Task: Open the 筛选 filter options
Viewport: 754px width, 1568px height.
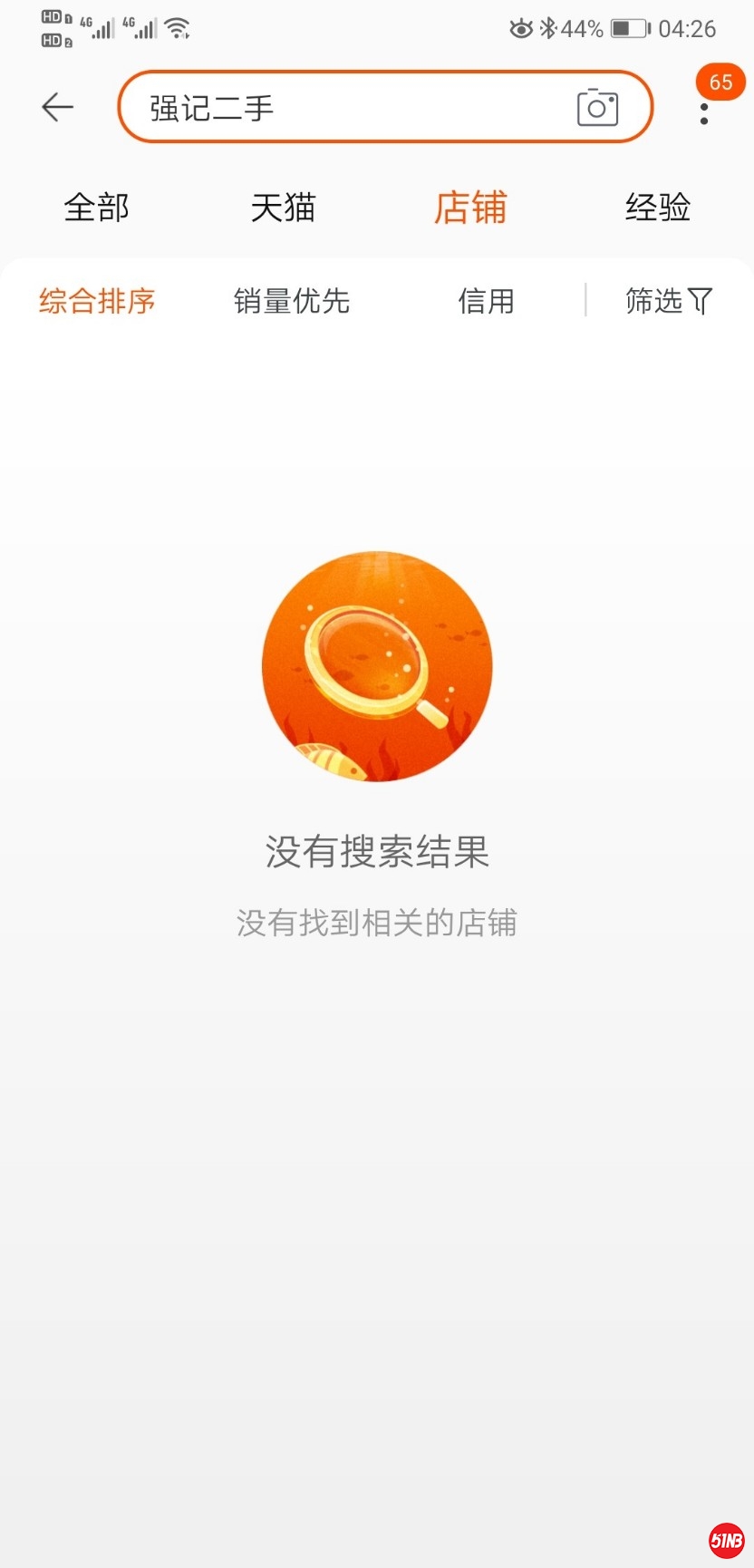Action: pyautogui.click(x=669, y=301)
